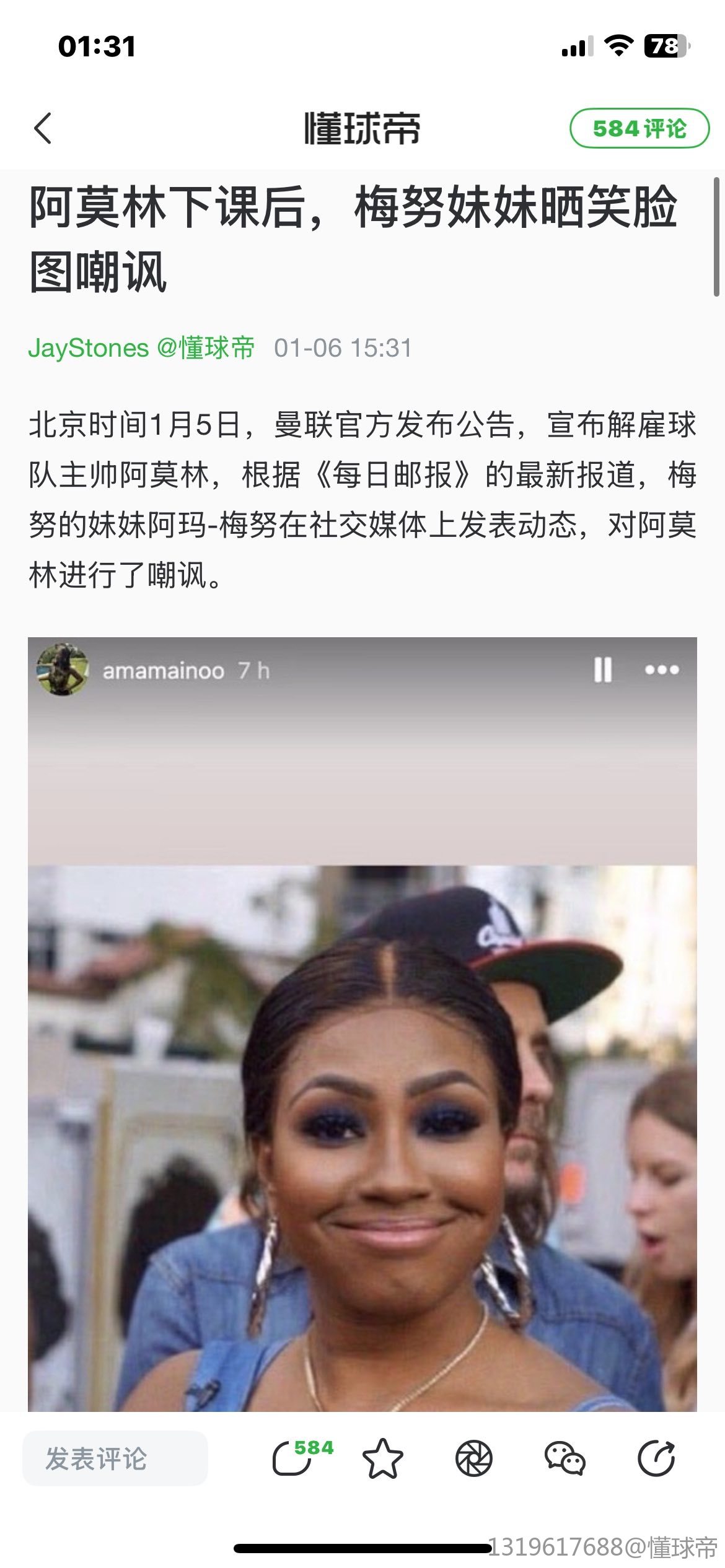Open the share arrow icon

tap(656, 1458)
